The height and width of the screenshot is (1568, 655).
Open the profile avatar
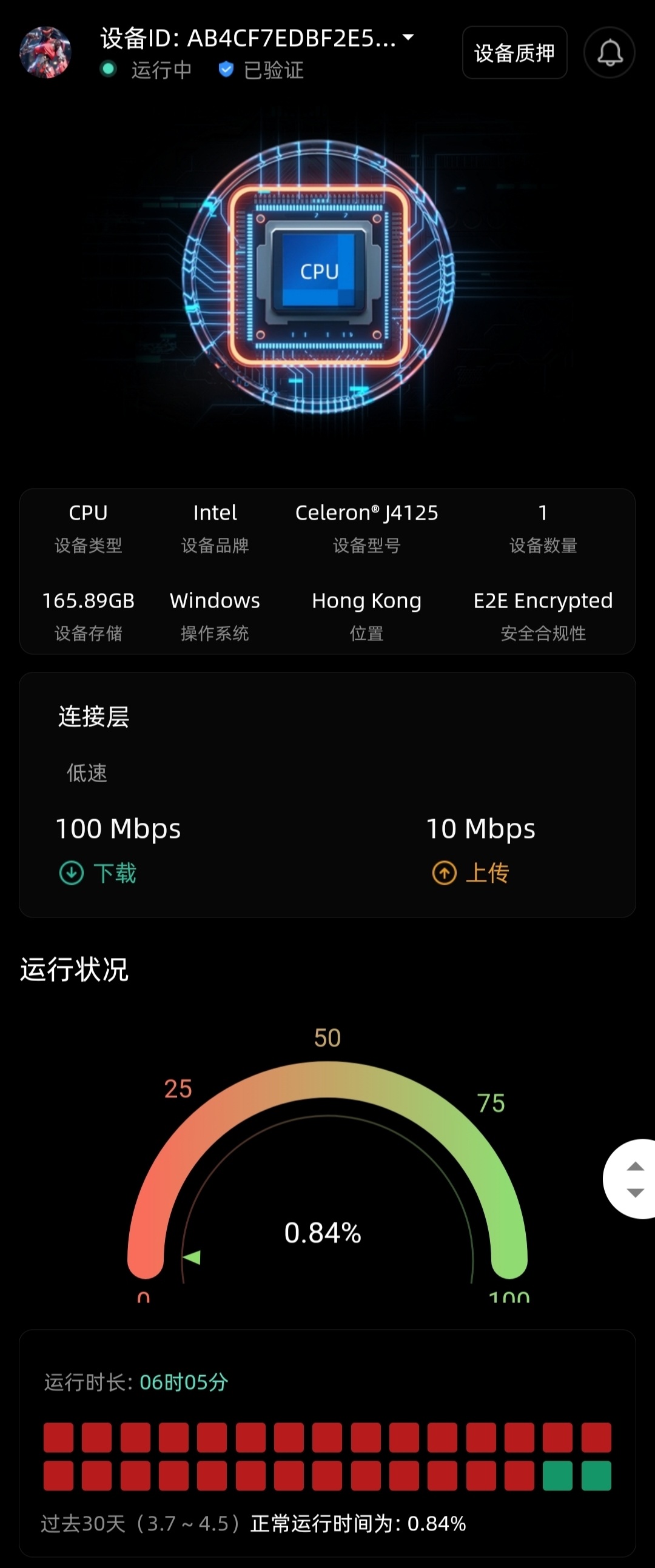[45, 52]
